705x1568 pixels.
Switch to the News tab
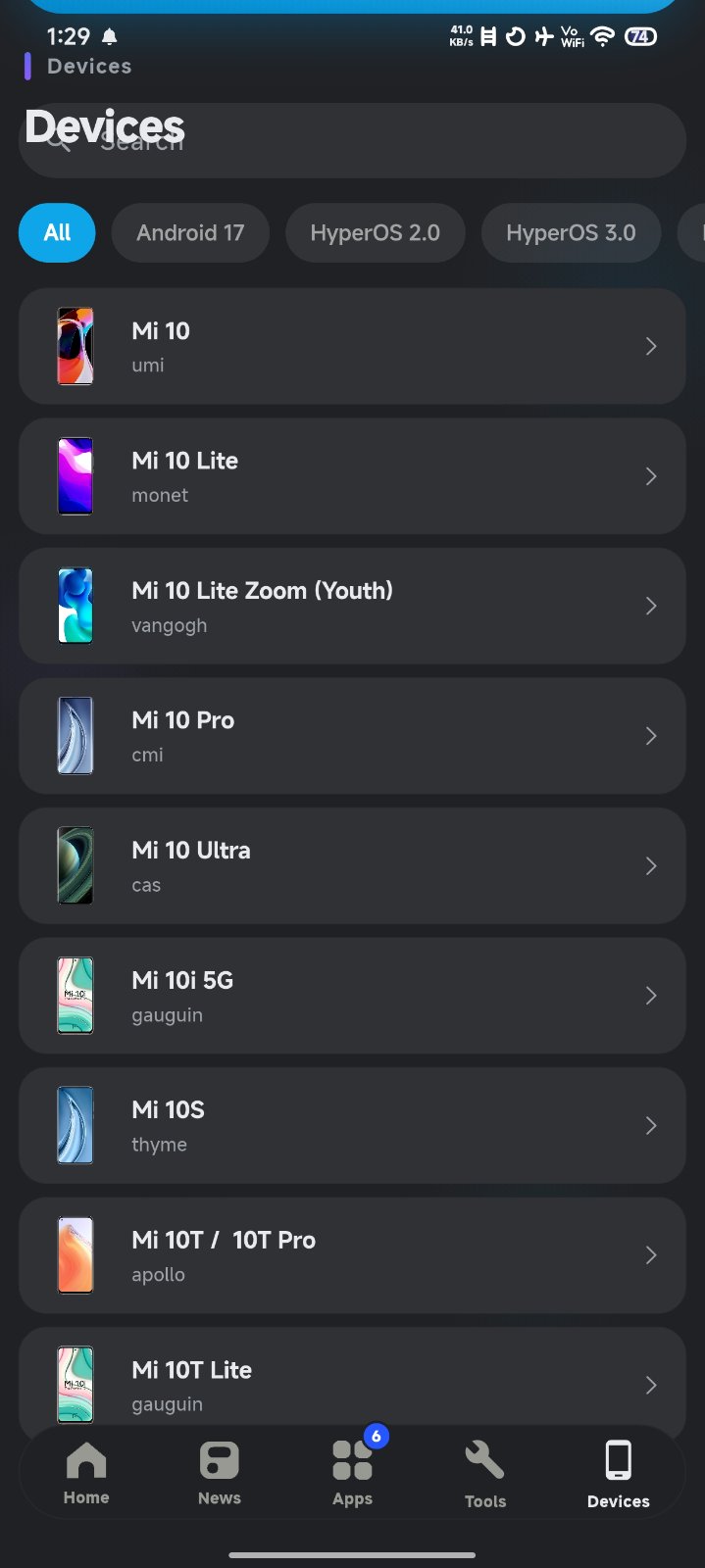220,1473
